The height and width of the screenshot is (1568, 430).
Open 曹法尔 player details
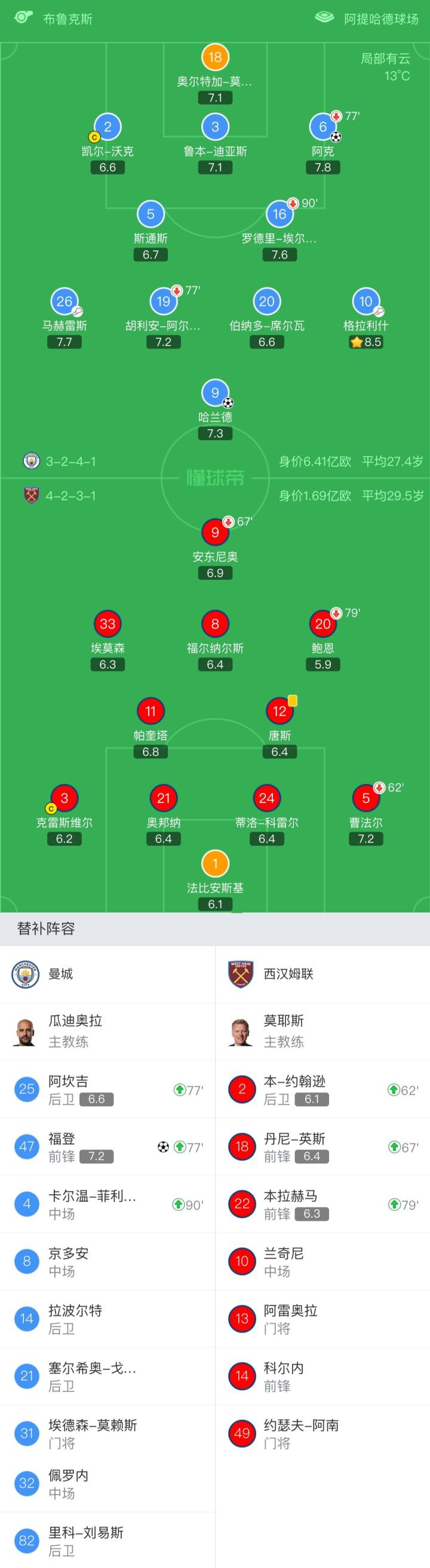[x=365, y=798]
